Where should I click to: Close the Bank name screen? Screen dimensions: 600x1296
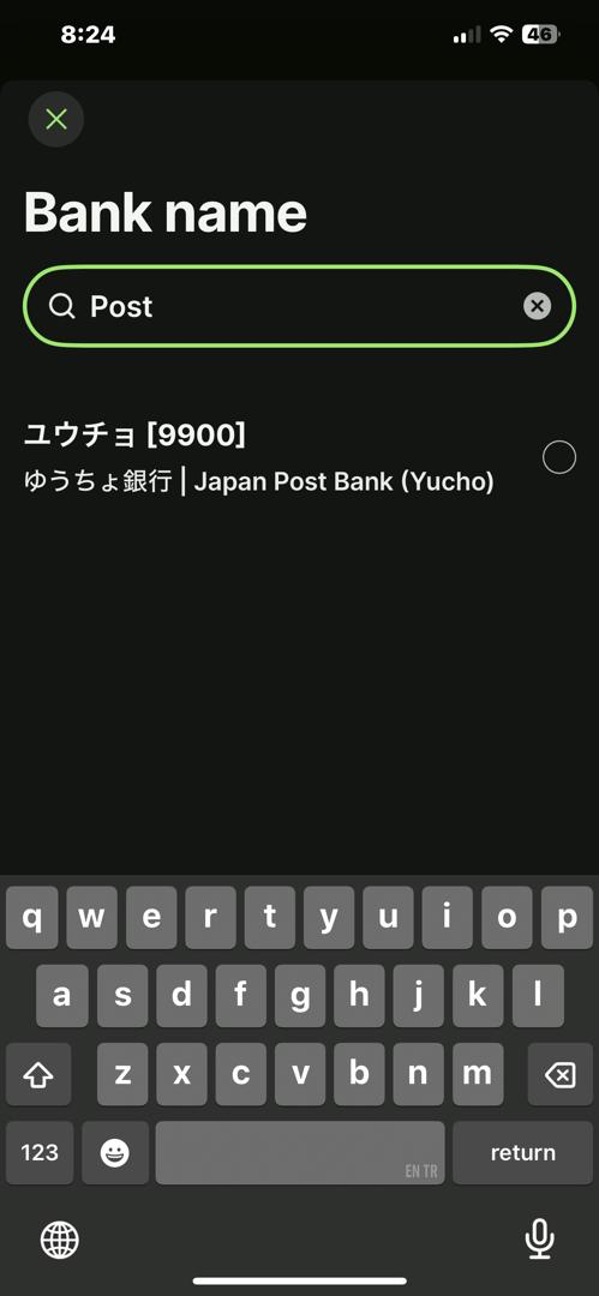(56, 120)
